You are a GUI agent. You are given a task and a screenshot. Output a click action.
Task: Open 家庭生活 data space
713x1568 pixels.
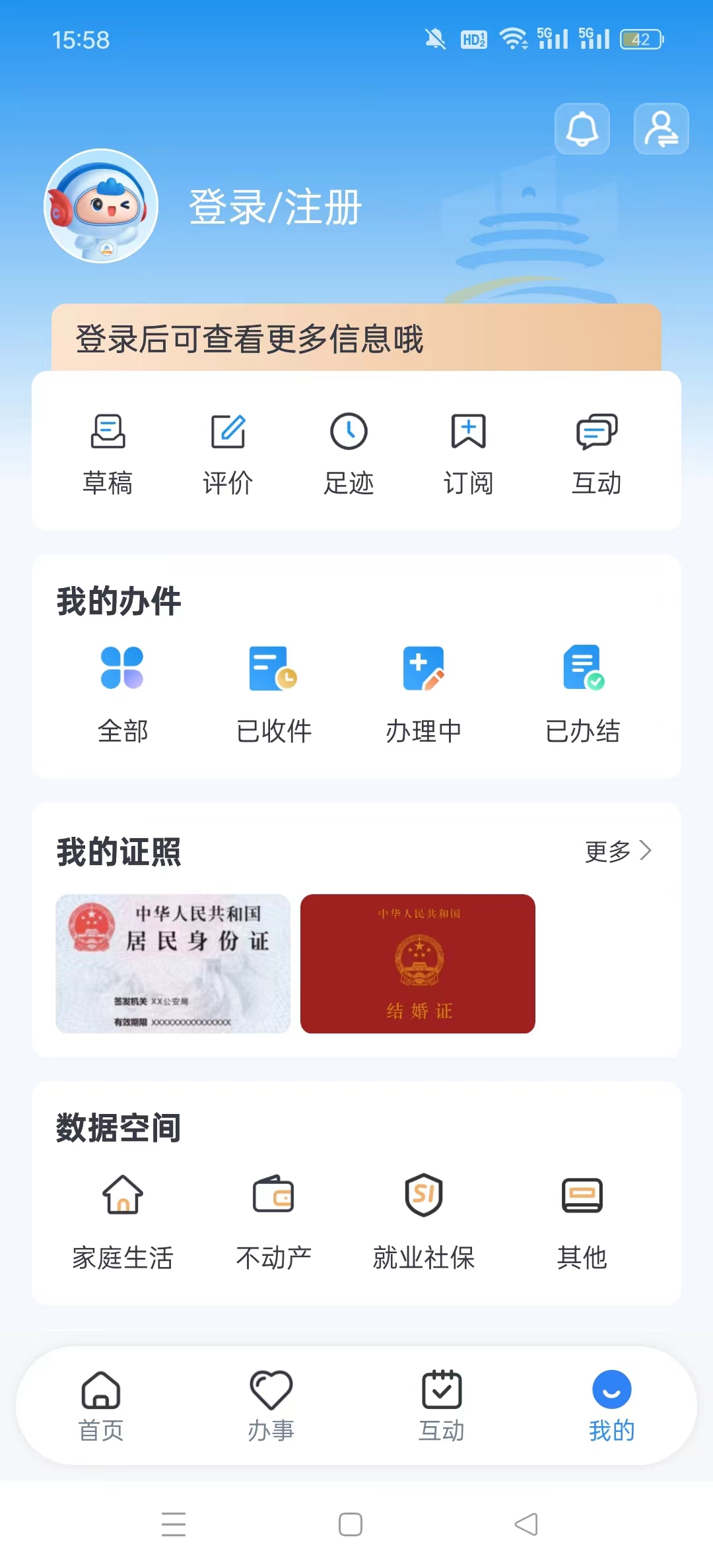122,1222
